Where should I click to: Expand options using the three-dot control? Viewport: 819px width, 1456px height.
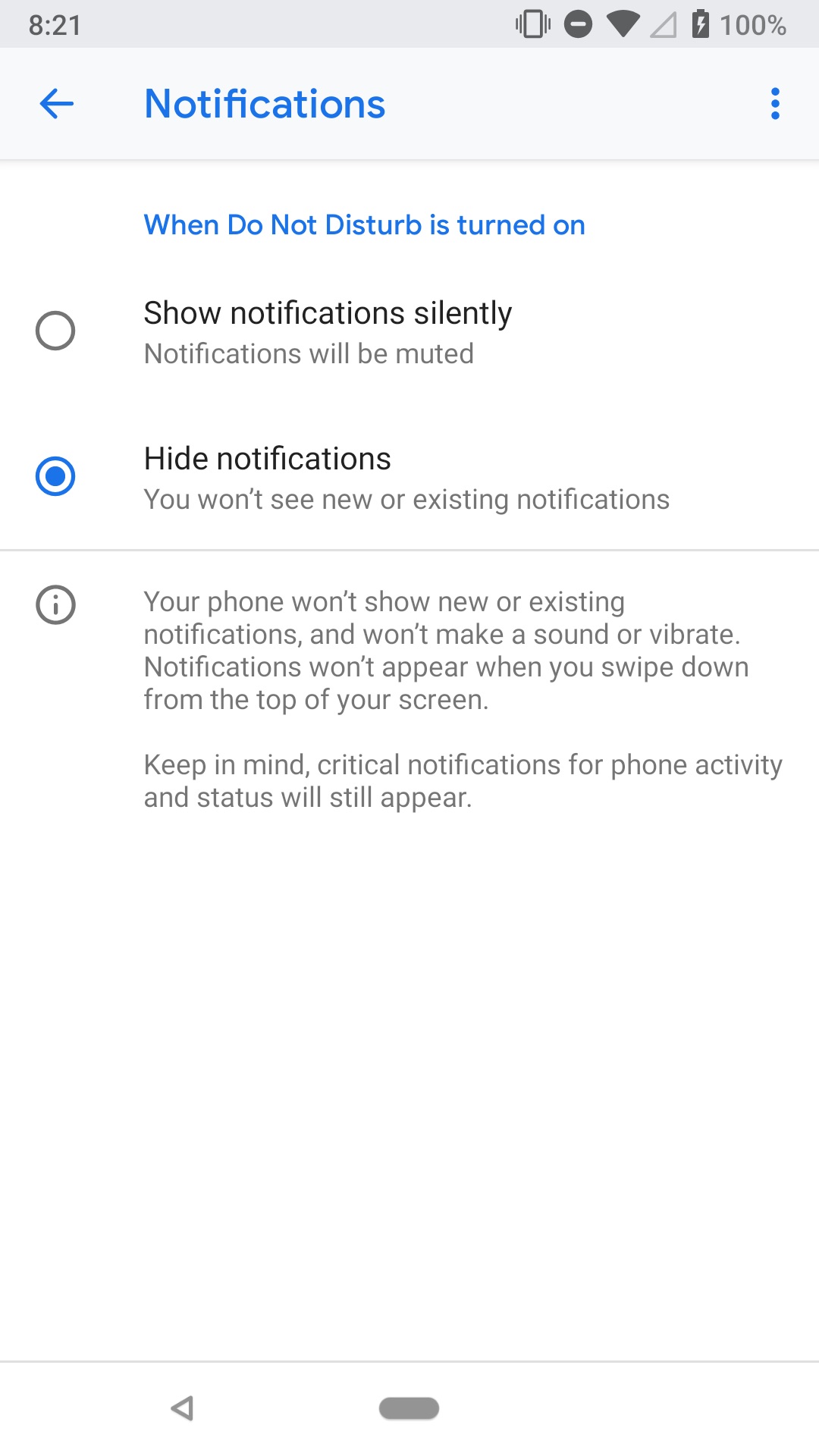coord(774,104)
